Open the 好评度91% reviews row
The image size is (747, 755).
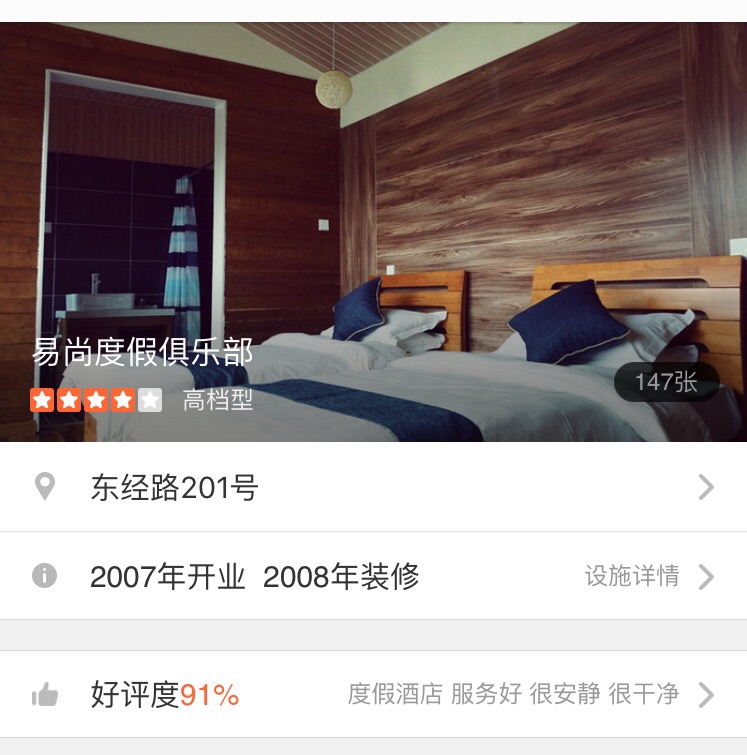click(x=373, y=694)
